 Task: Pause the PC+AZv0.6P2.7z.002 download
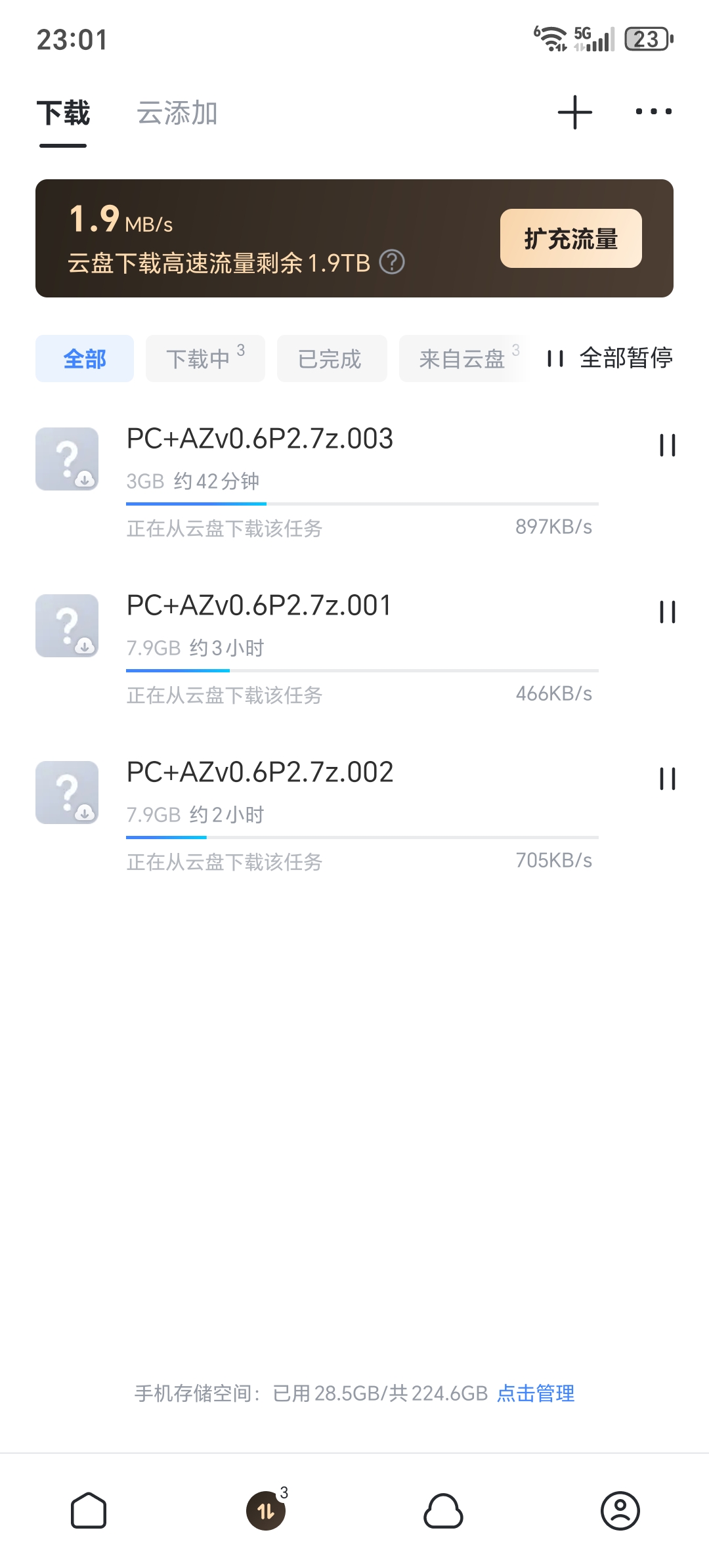click(668, 780)
